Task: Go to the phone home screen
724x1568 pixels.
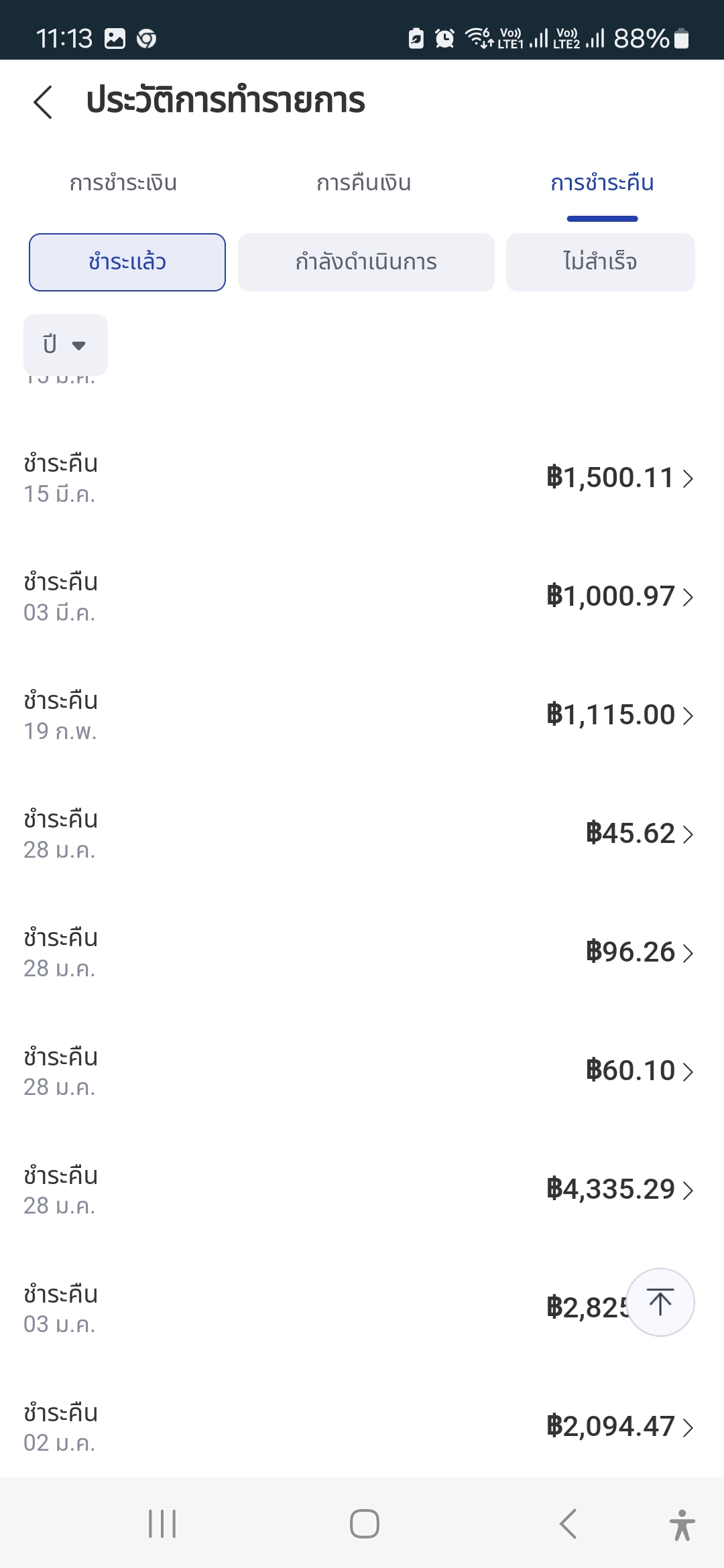Action: [364, 1524]
